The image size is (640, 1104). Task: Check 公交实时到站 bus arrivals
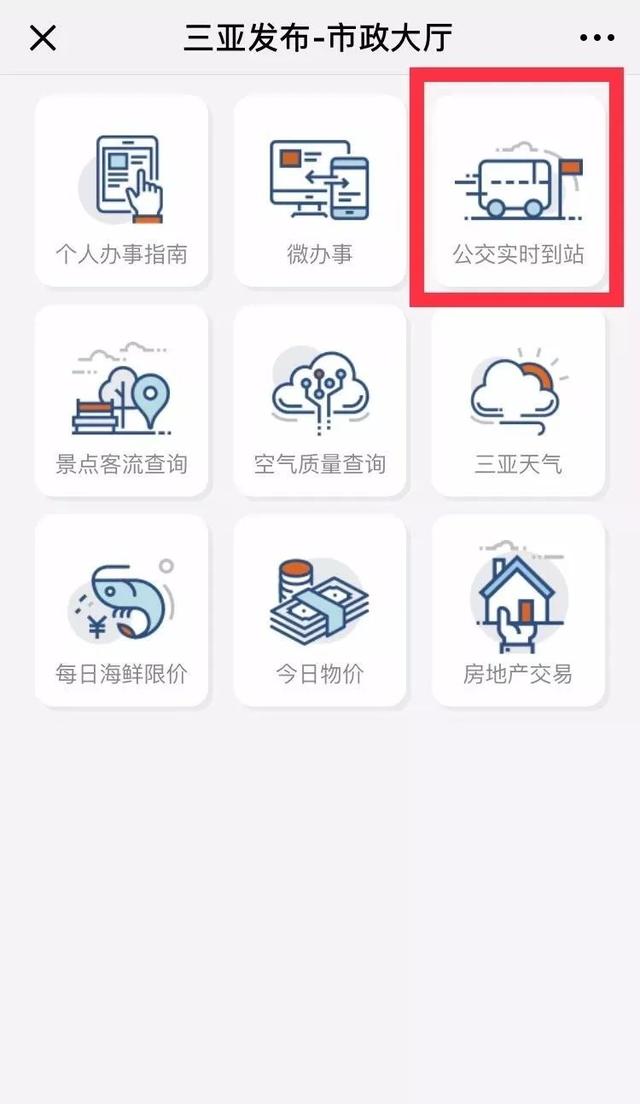click(x=518, y=191)
